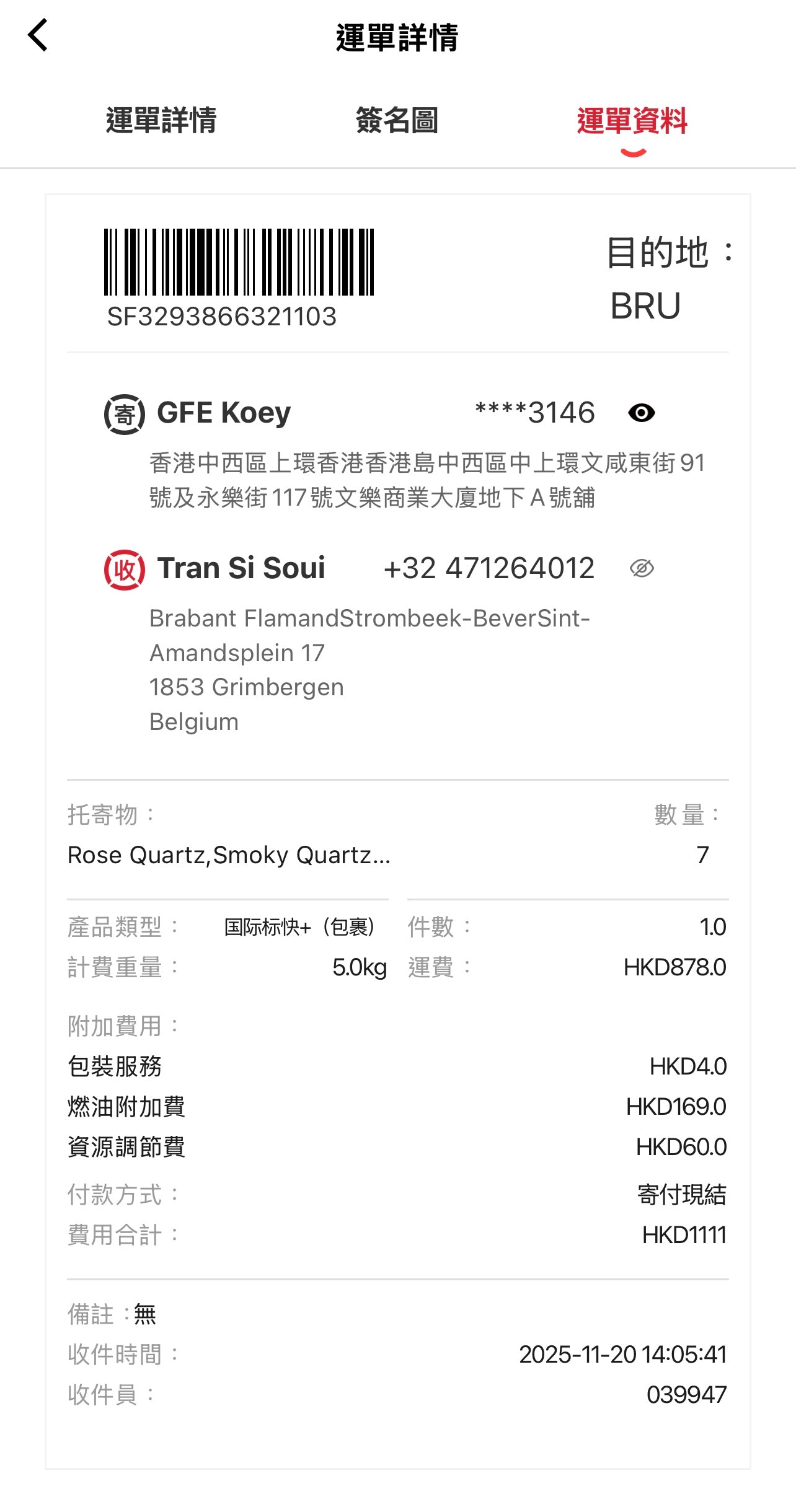Expand truncated Rose Quartz consignment list
Viewport: 796px width, 1512px height.
coord(228,855)
